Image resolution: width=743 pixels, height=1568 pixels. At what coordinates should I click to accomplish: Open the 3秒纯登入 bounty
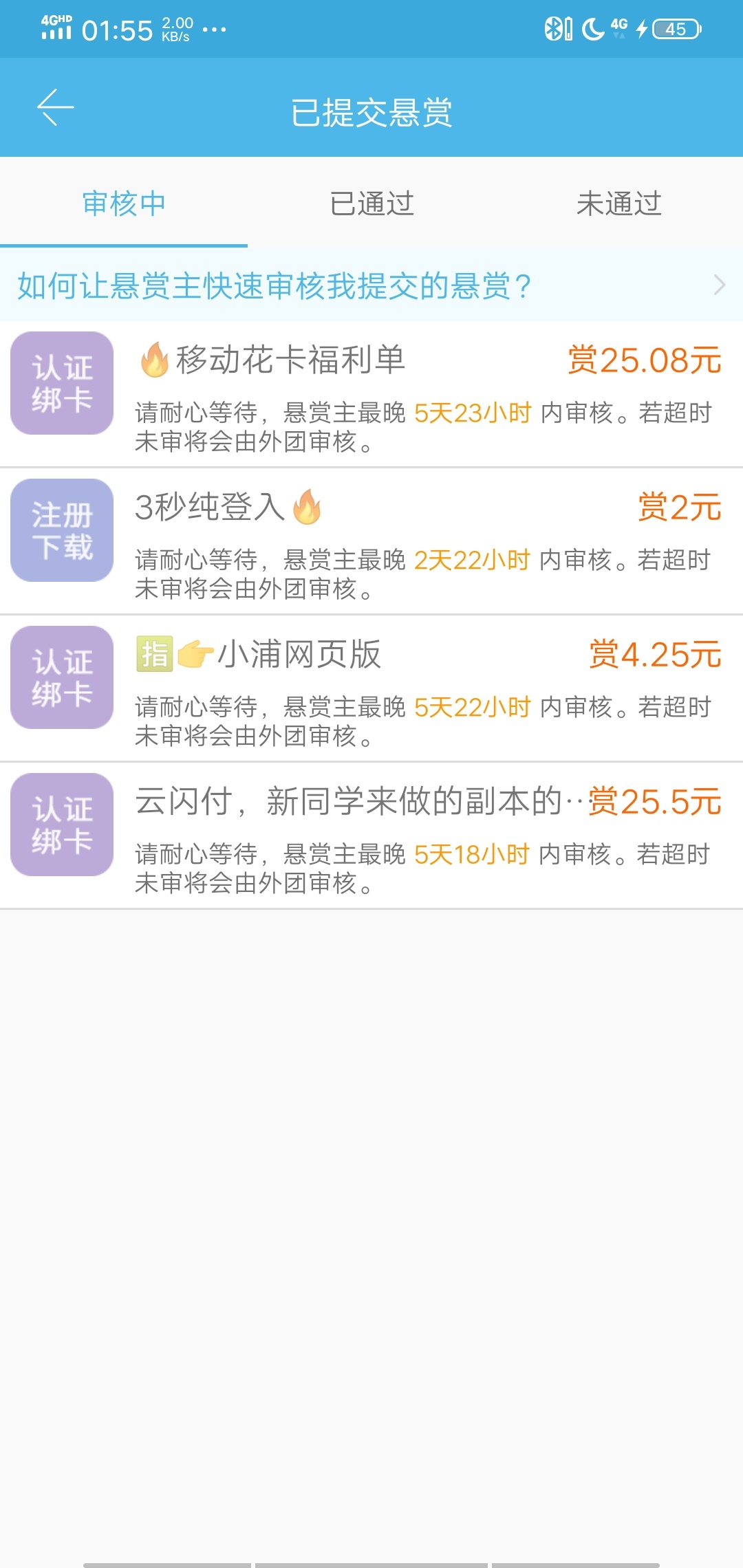point(371,541)
